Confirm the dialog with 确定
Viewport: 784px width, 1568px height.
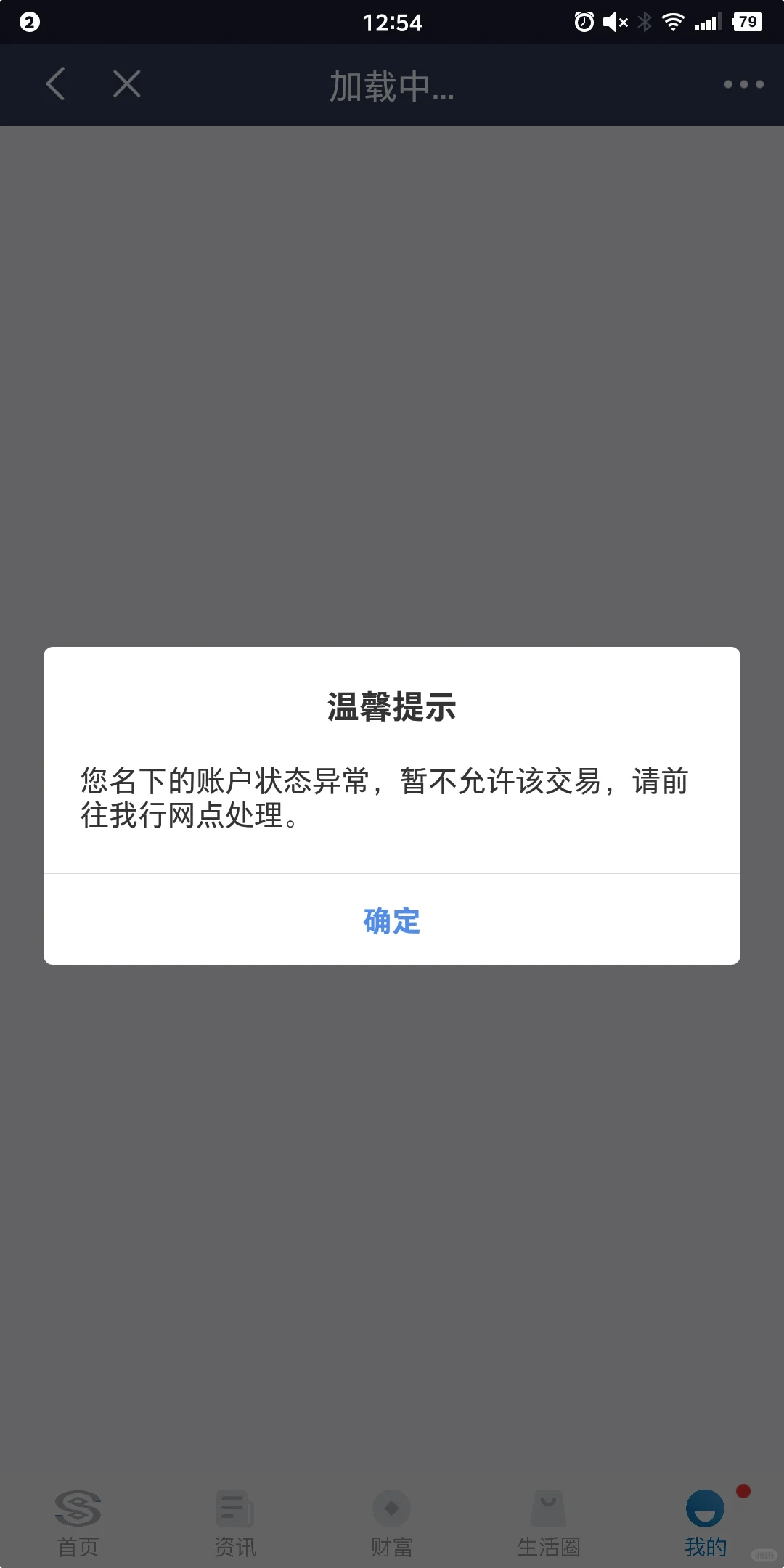point(392,920)
